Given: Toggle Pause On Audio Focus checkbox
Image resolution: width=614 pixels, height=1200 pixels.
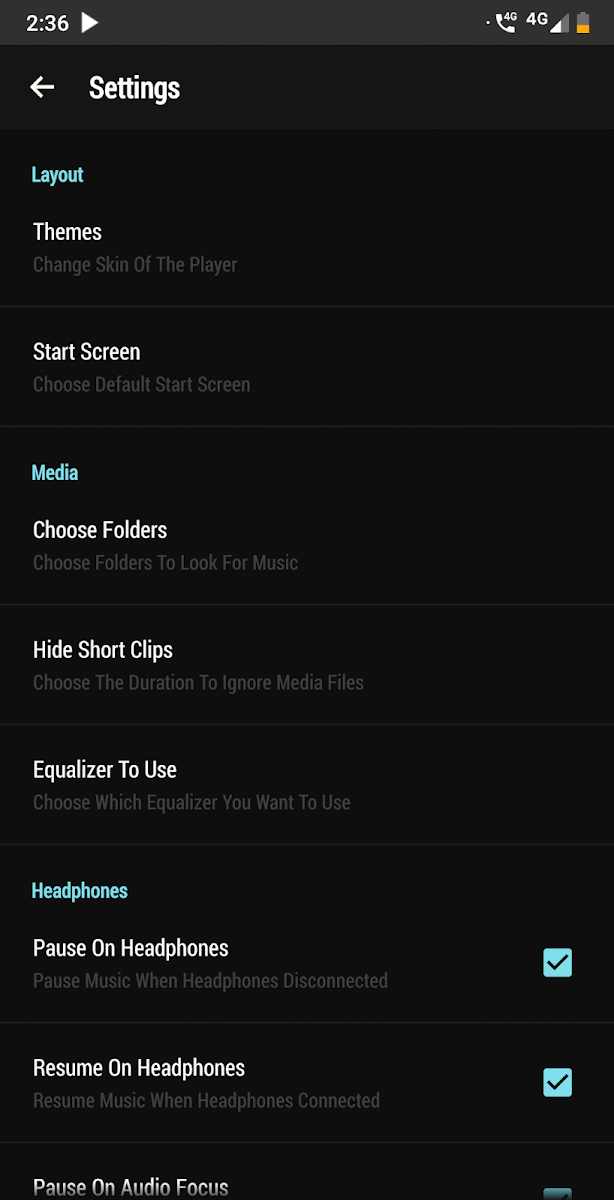Looking at the screenshot, I should pyautogui.click(x=557, y=1193).
